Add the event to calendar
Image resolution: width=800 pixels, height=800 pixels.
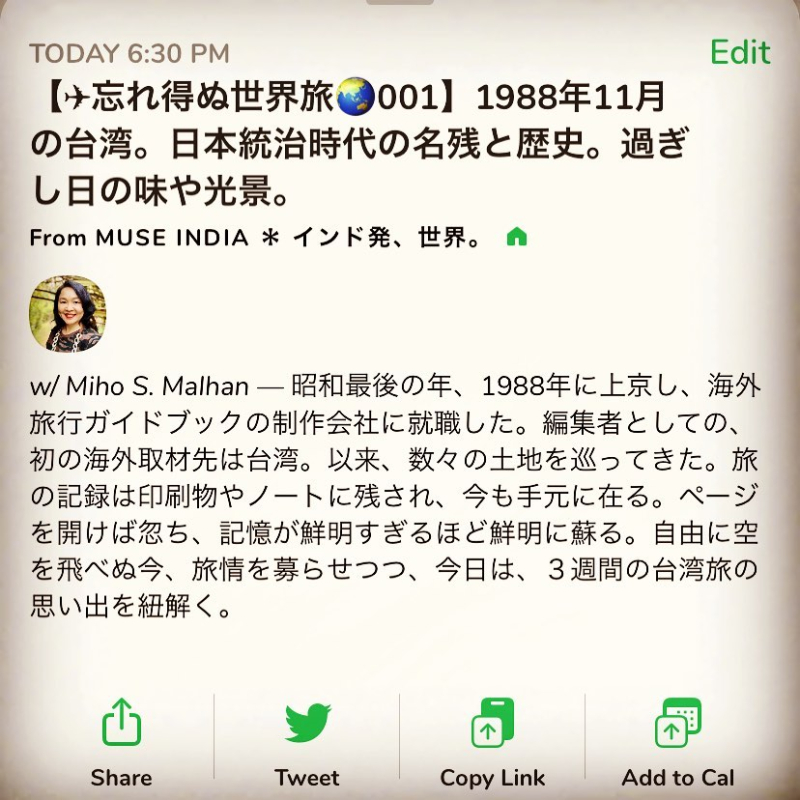(x=678, y=742)
